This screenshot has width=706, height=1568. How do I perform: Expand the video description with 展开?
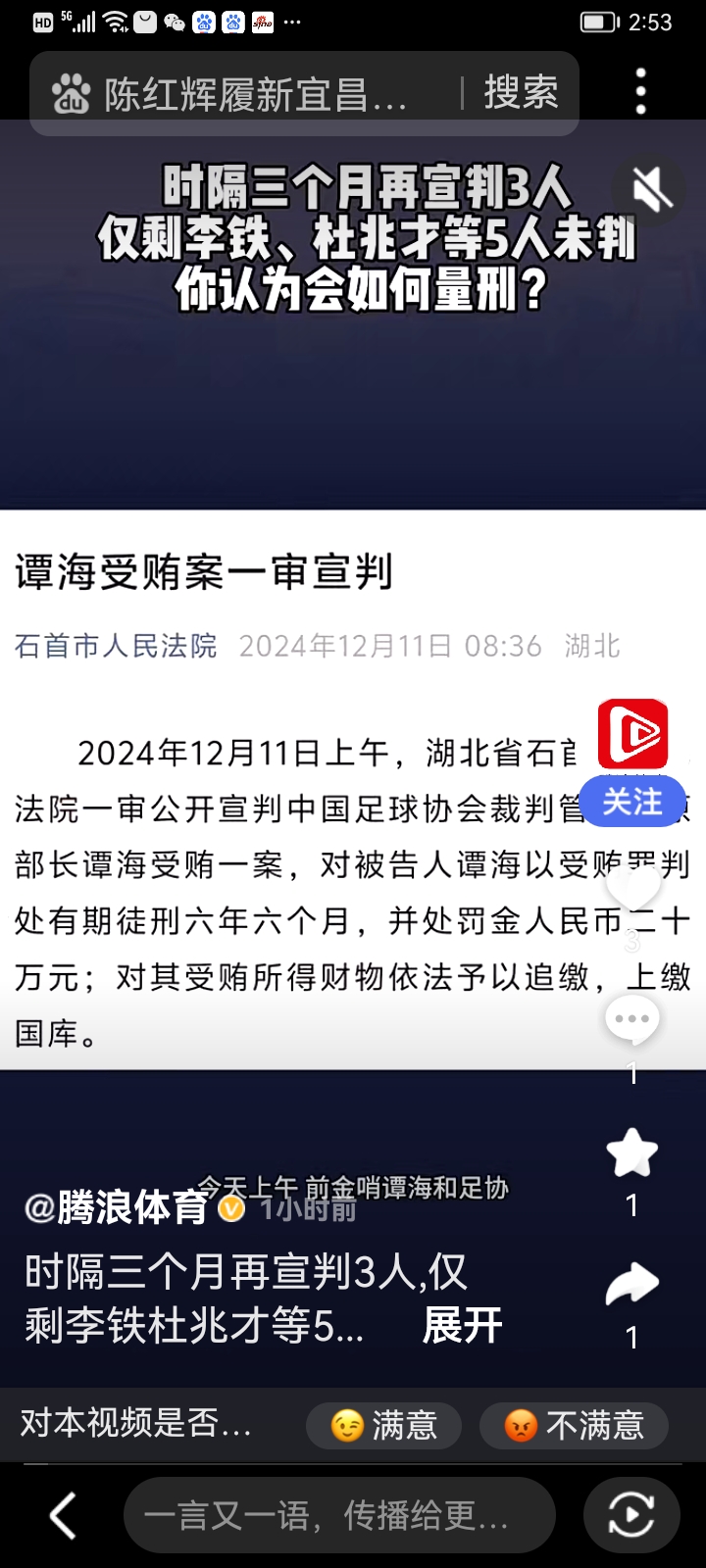(x=461, y=1324)
